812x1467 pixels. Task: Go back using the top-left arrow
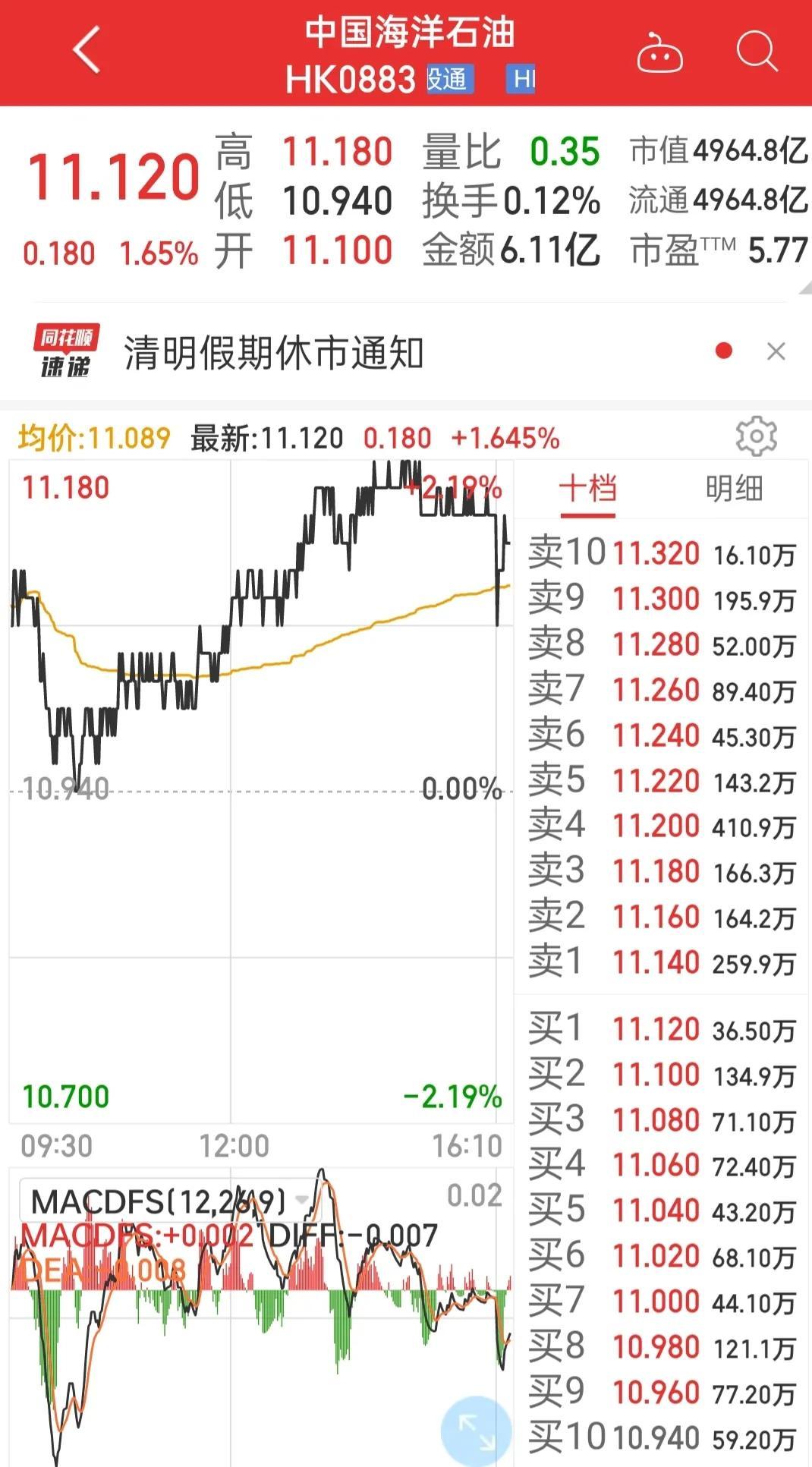[87, 51]
